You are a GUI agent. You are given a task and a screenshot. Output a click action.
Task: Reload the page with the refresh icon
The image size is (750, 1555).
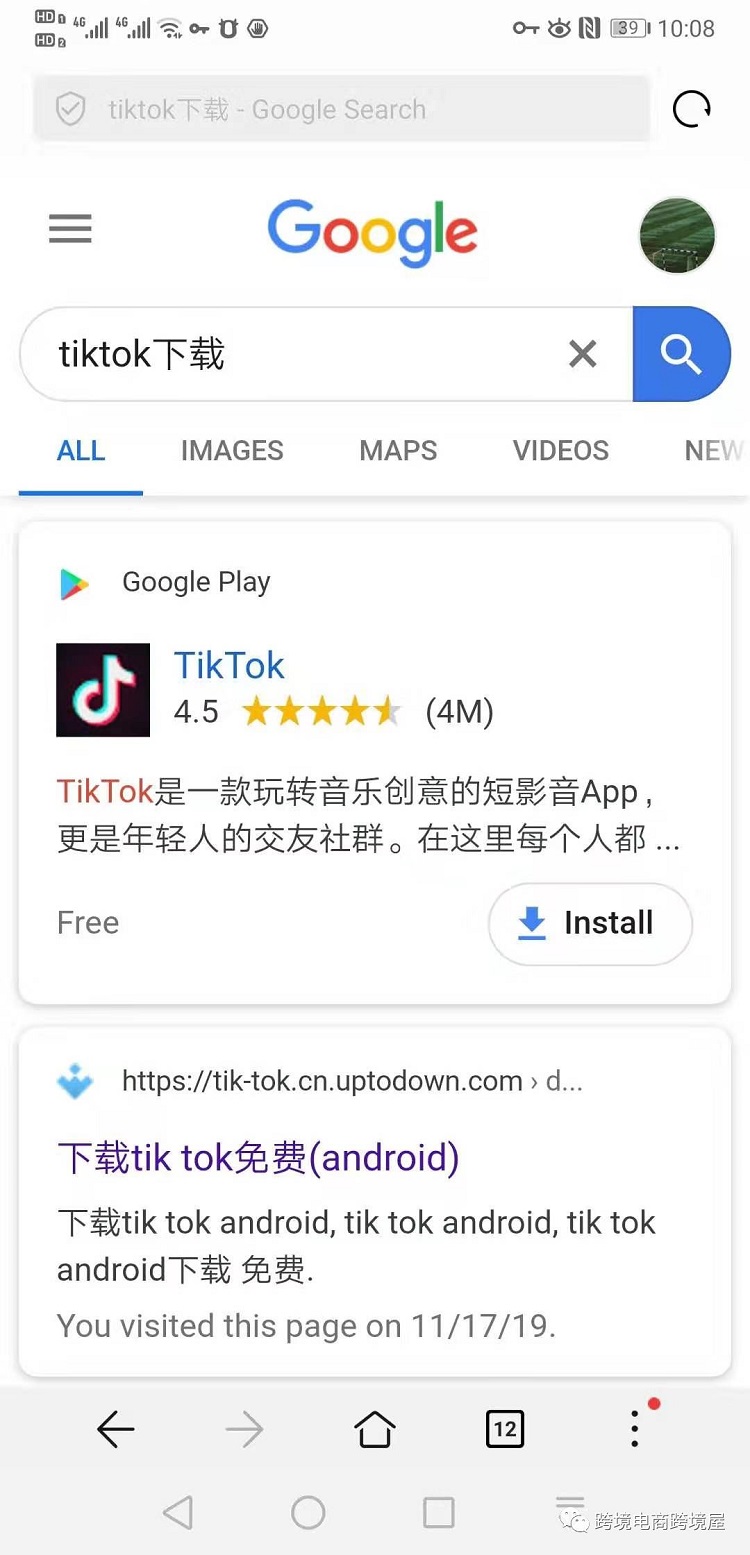[x=691, y=109]
